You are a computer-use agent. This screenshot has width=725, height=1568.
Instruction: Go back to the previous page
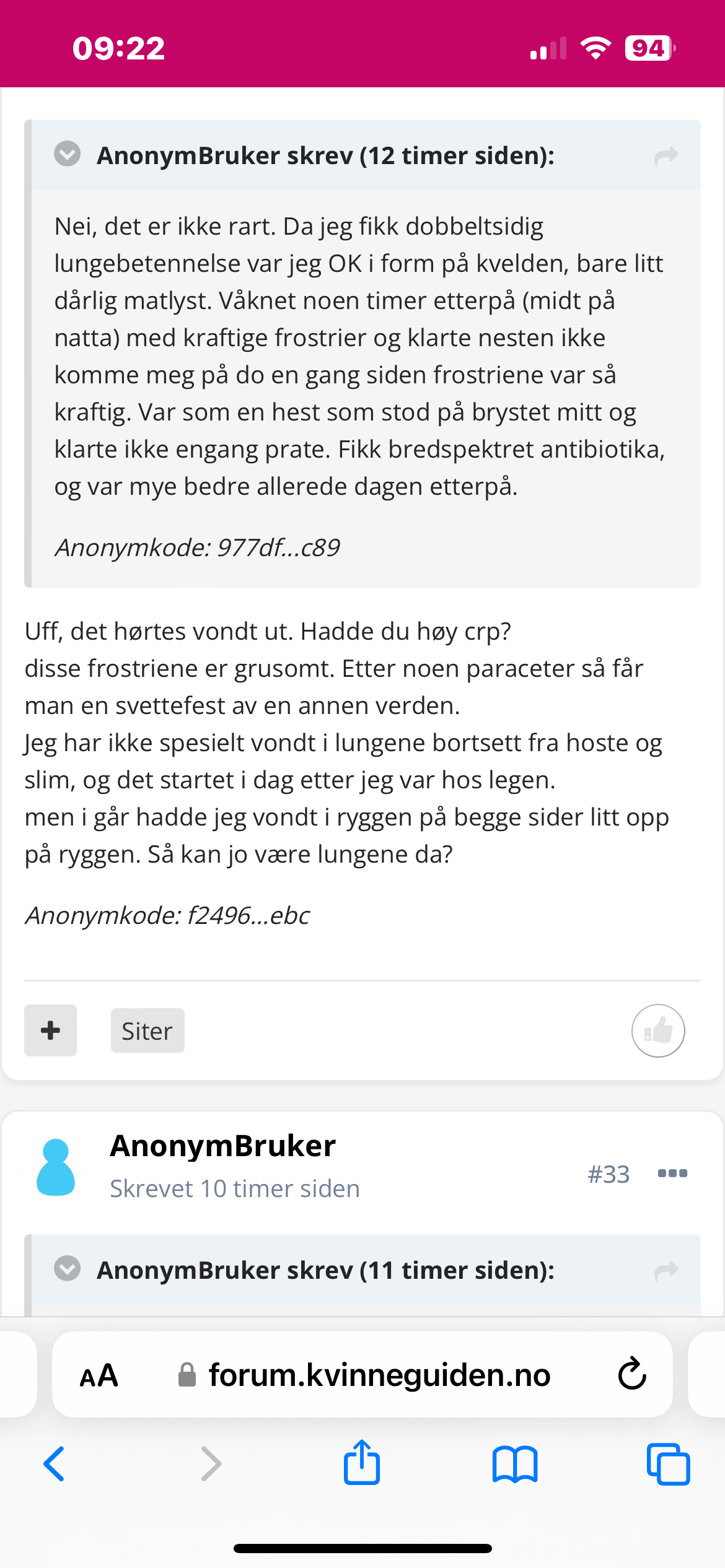pos(54,1464)
